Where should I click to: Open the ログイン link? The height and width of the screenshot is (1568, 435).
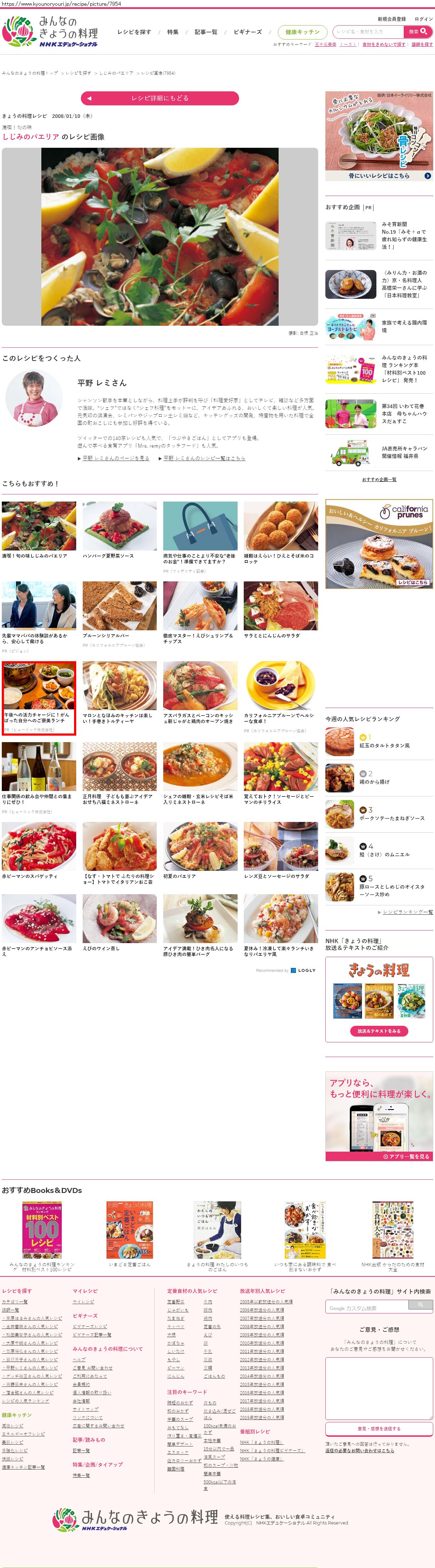point(423,19)
